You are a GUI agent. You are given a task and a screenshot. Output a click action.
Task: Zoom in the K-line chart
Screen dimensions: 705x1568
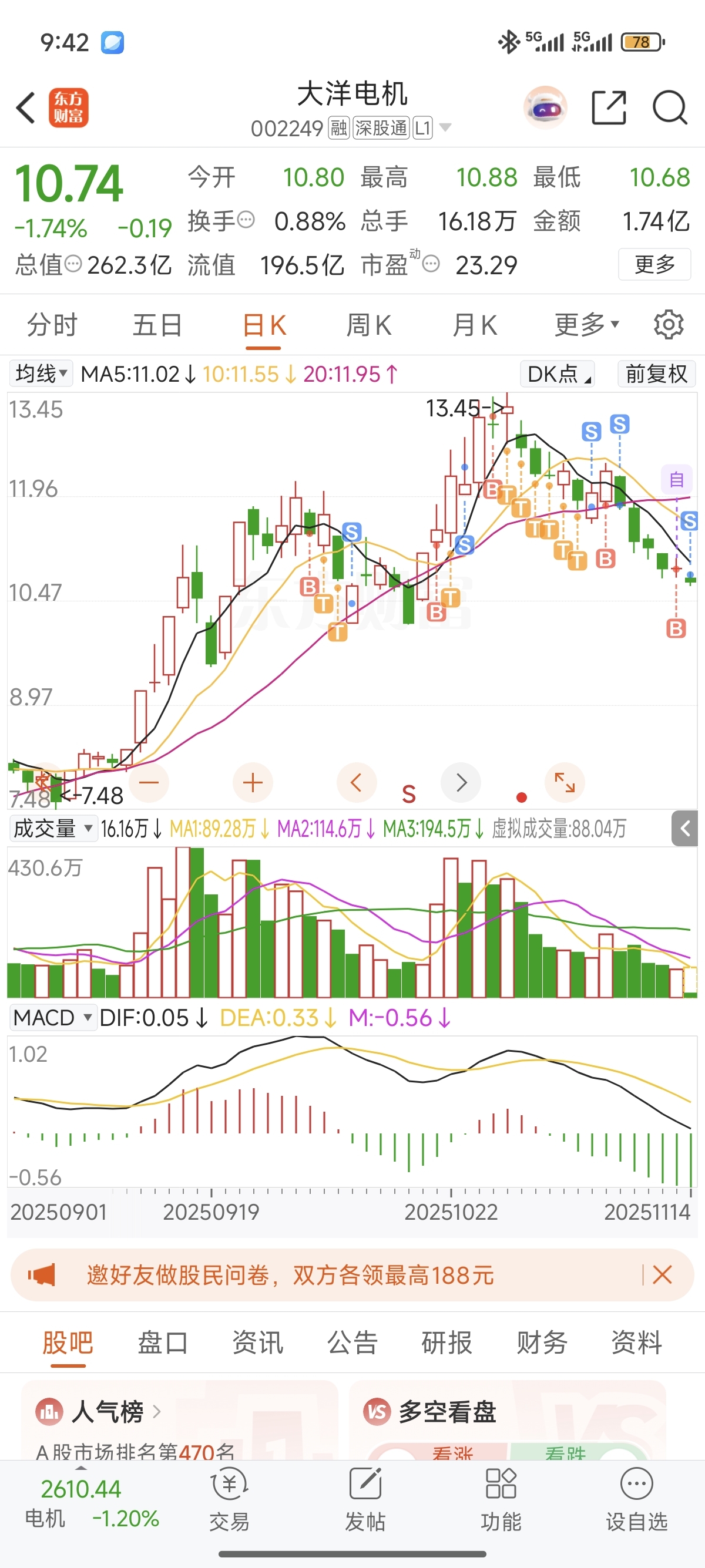[253, 783]
